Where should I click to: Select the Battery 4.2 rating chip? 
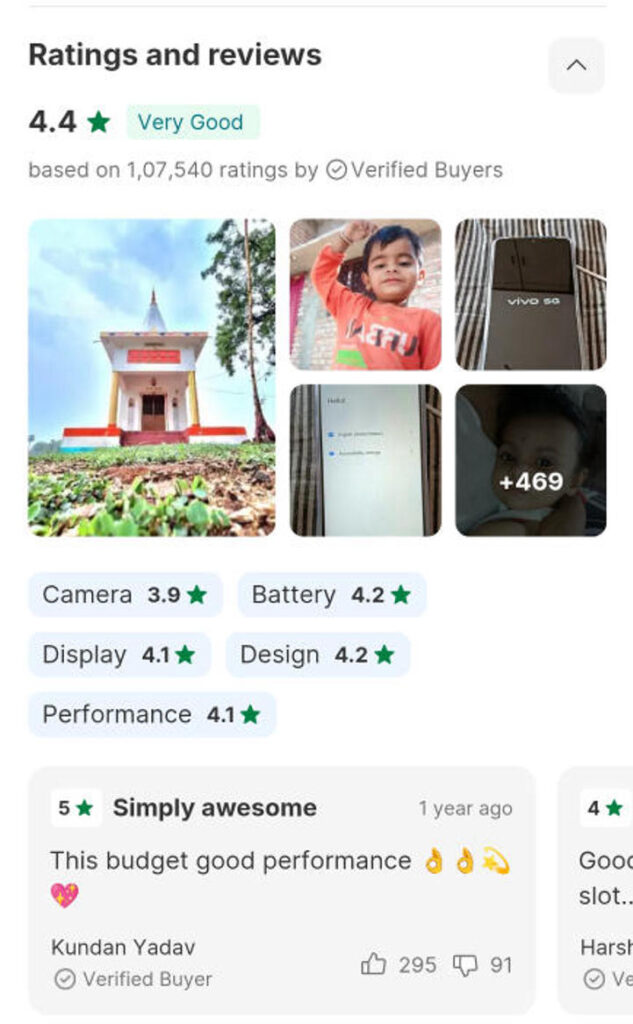click(331, 595)
